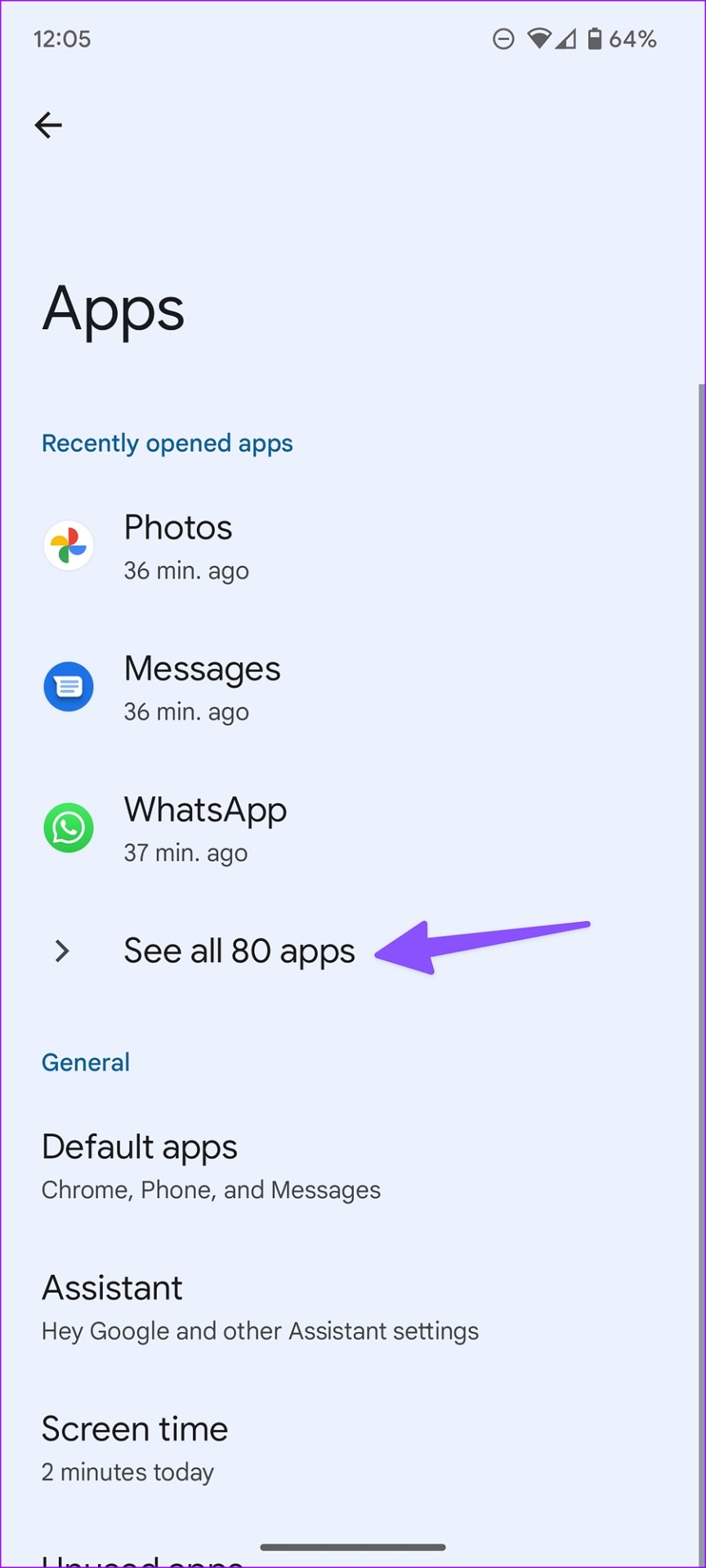Open Messages app info

(x=353, y=687)
